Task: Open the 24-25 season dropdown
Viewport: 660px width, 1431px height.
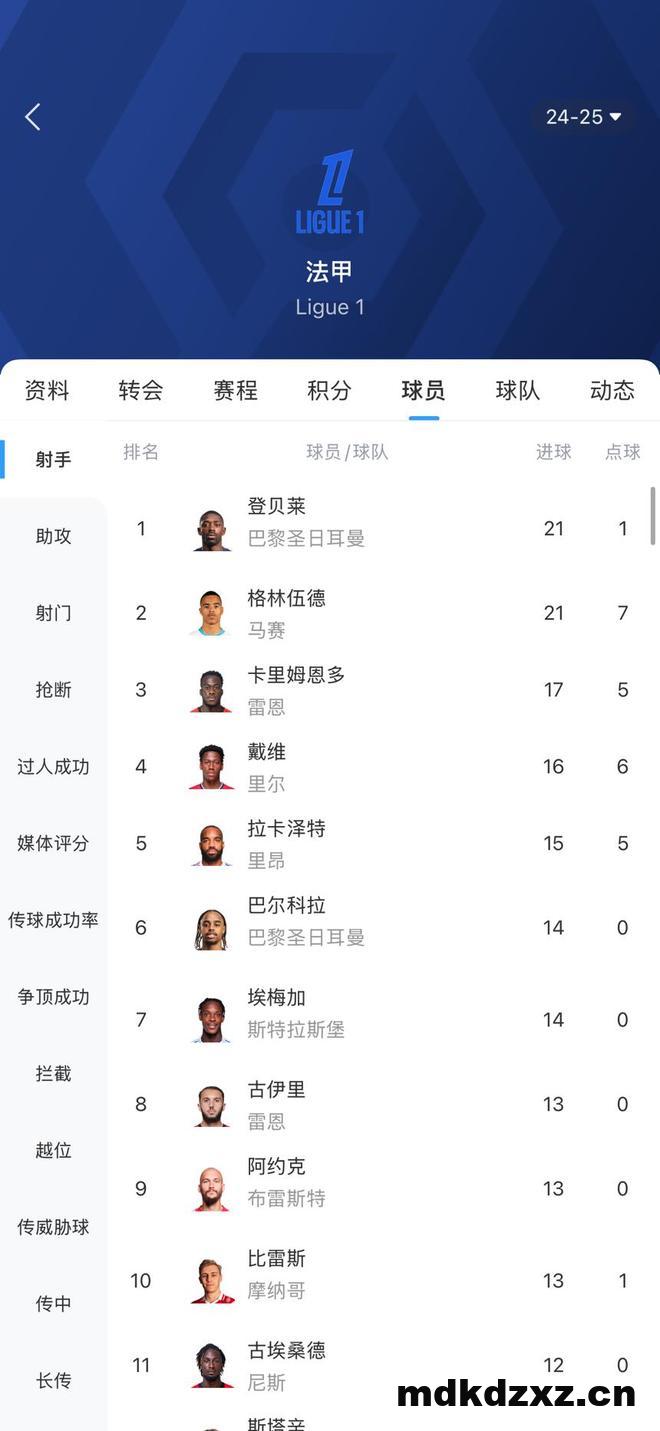Action: (583, 117)
